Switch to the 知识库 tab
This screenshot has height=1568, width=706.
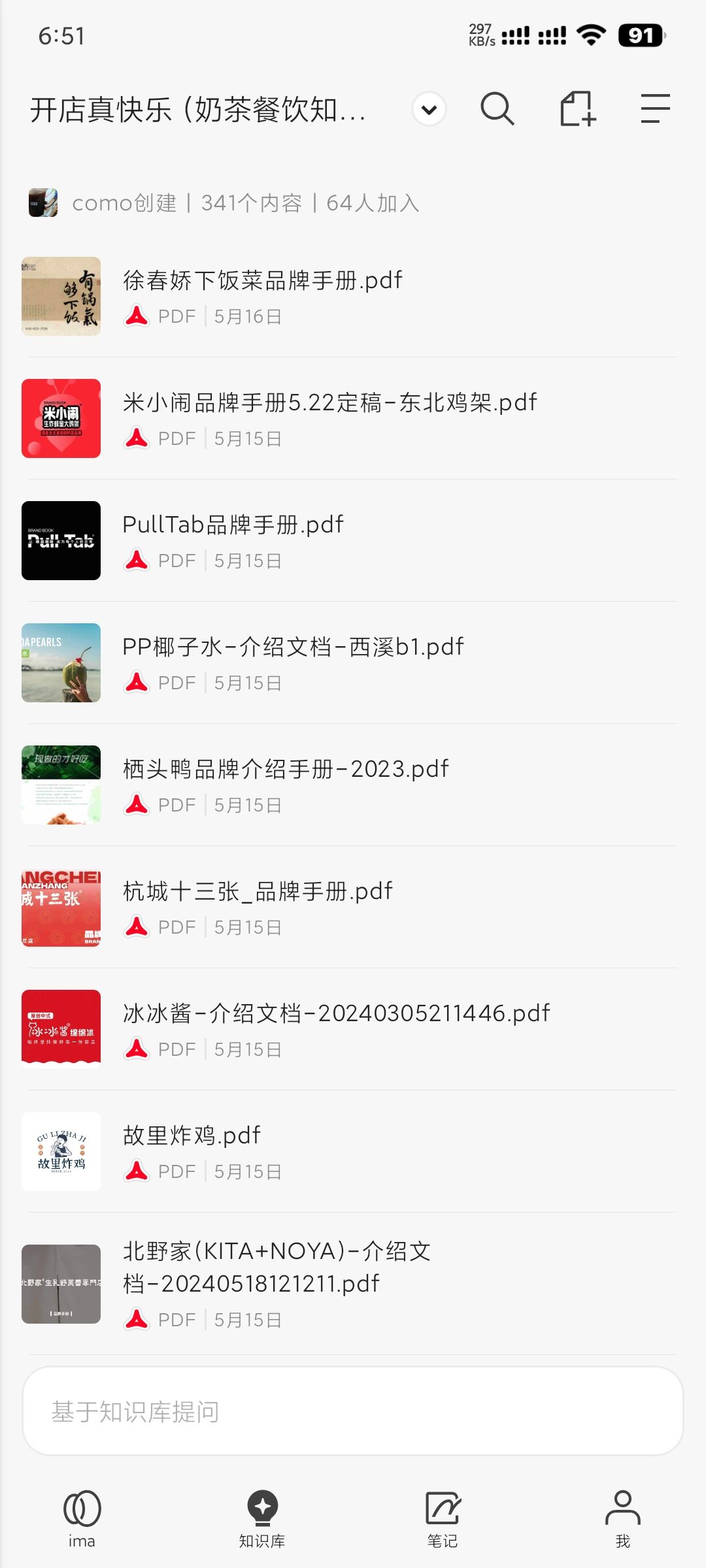[x=262, y=1519]
